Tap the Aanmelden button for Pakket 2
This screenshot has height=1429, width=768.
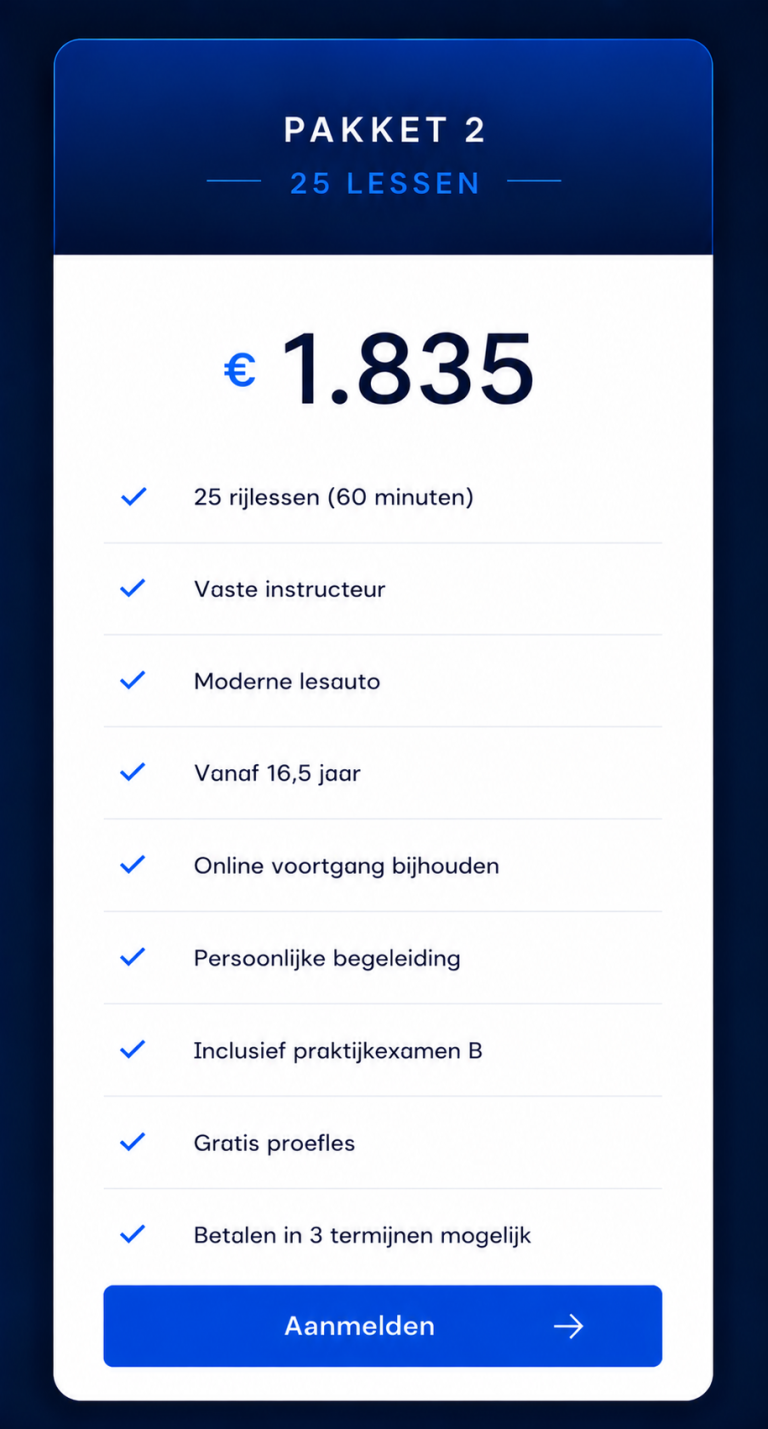[x=383, y=1326]
